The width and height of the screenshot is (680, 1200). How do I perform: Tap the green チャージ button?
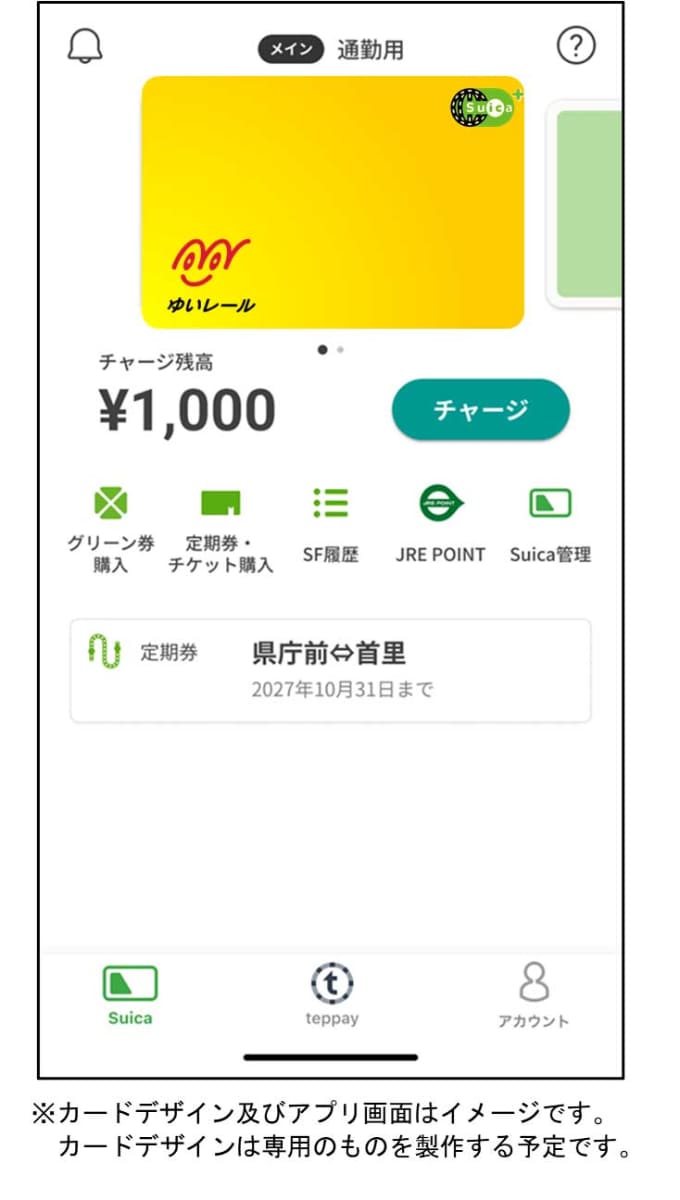480,410
